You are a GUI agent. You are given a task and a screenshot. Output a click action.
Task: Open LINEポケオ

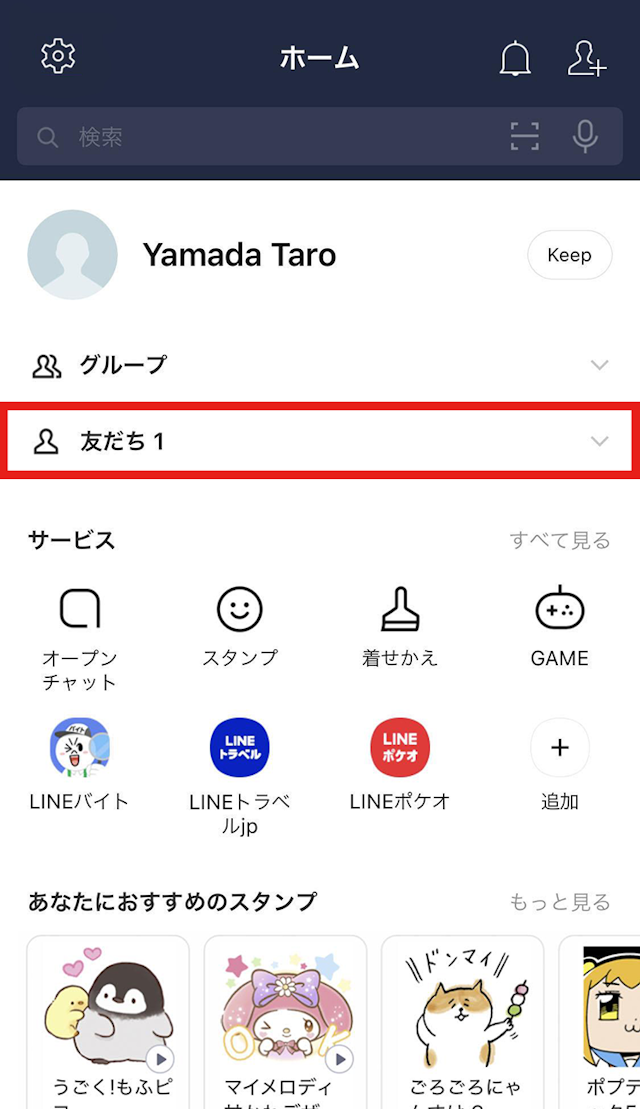[x=400, y=765]
